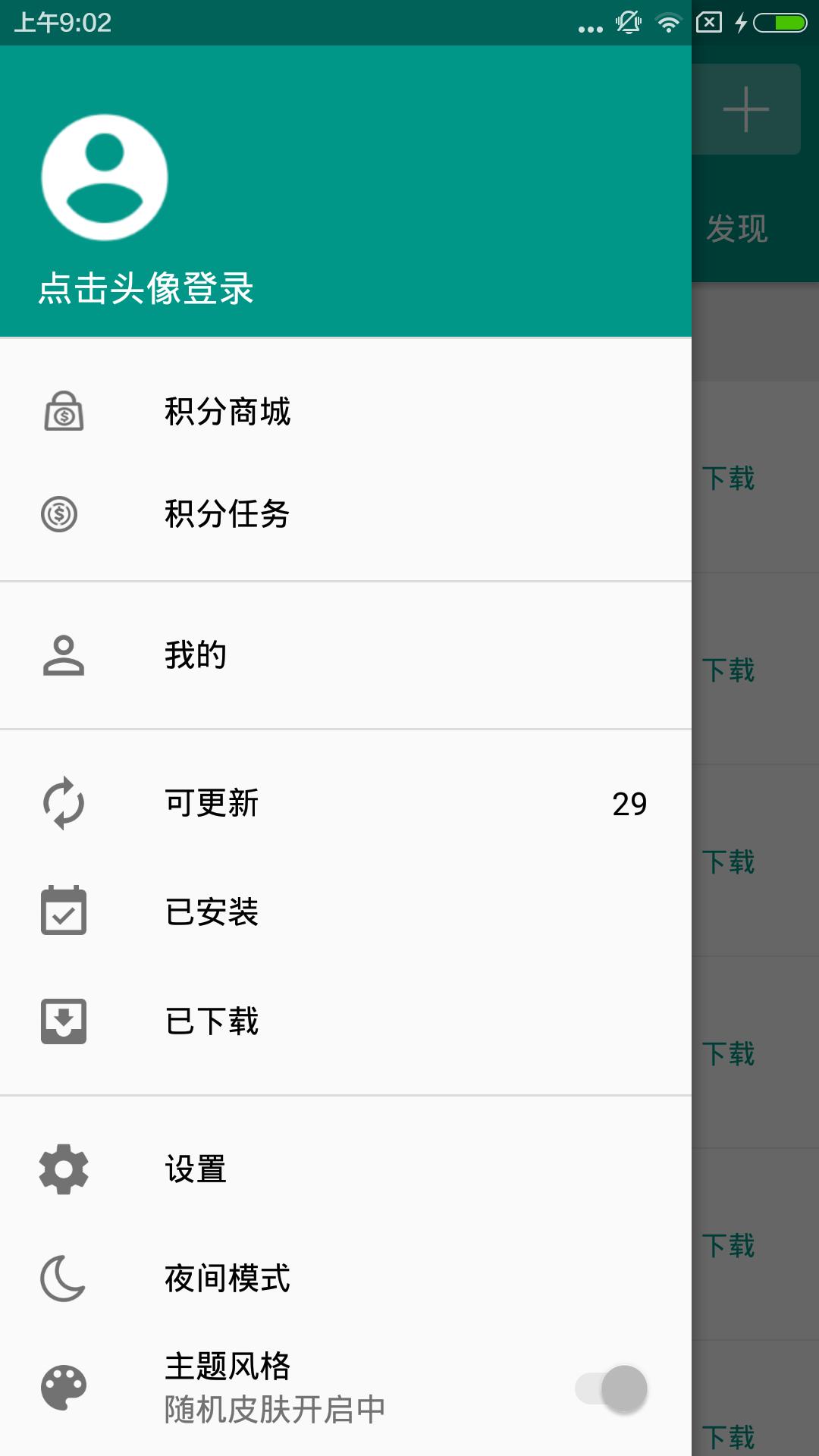Open the 设置 gear icon
Viewport: 819px width, 1456px height.
tap(64, 1169)
